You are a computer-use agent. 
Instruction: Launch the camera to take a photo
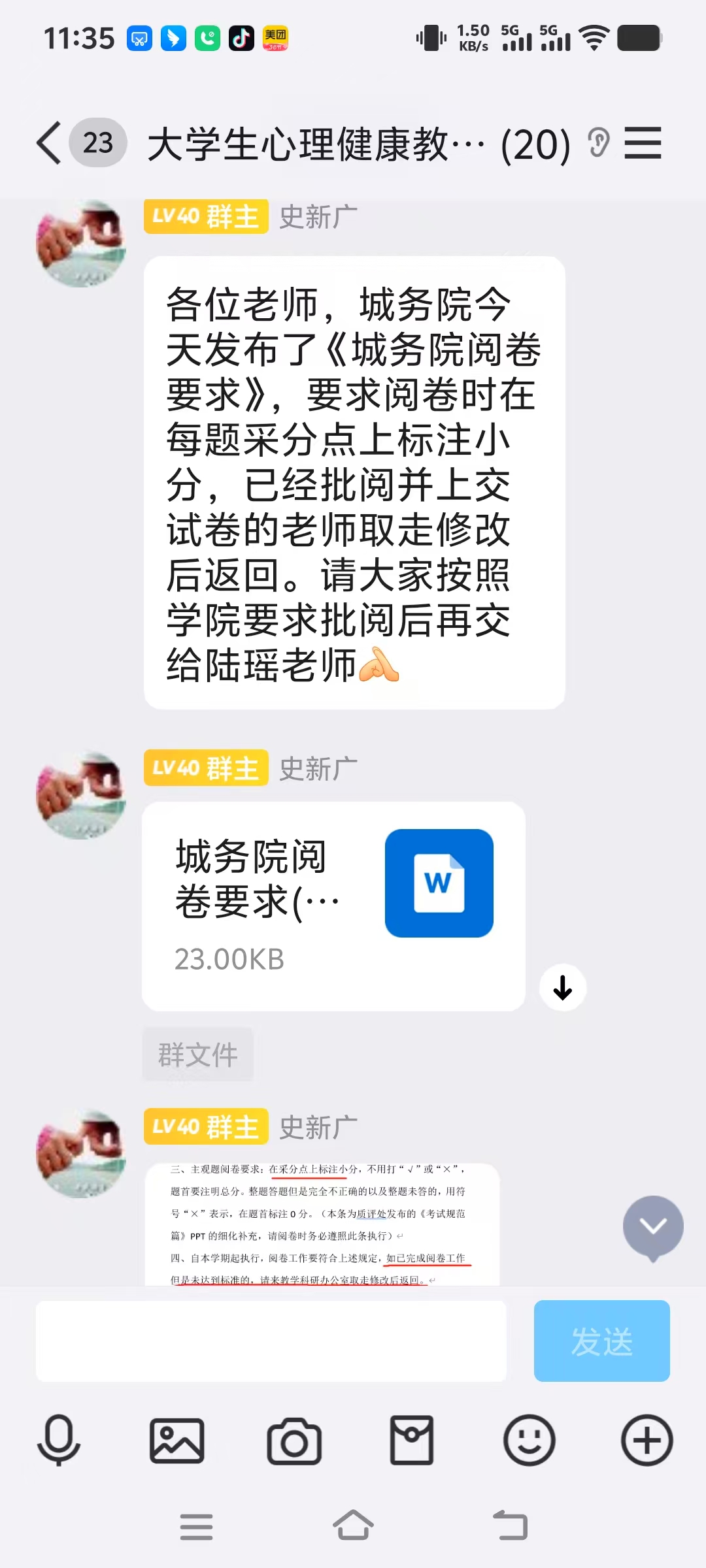(294, 1441)
